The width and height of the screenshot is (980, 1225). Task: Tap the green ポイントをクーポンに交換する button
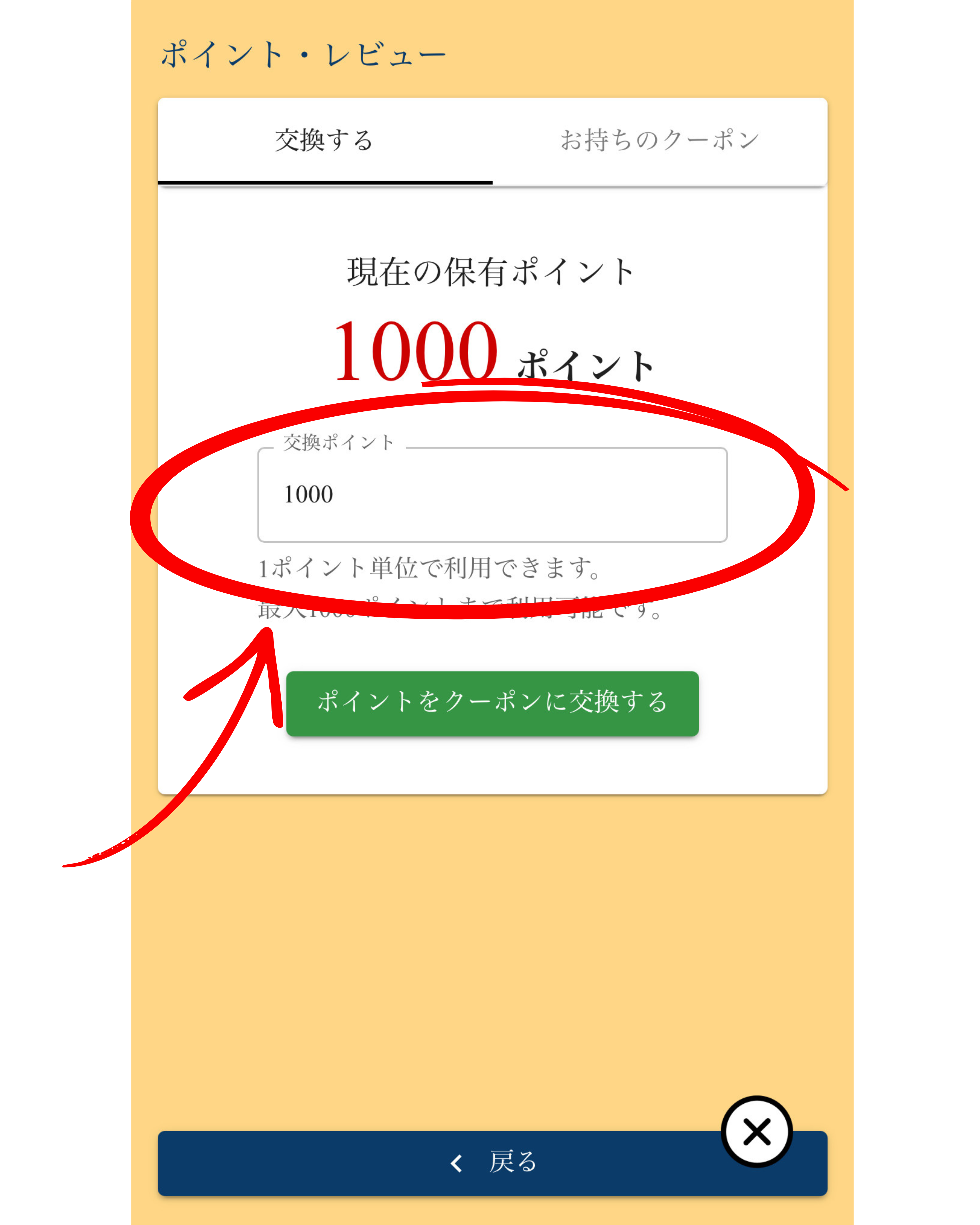pos(492,704)
